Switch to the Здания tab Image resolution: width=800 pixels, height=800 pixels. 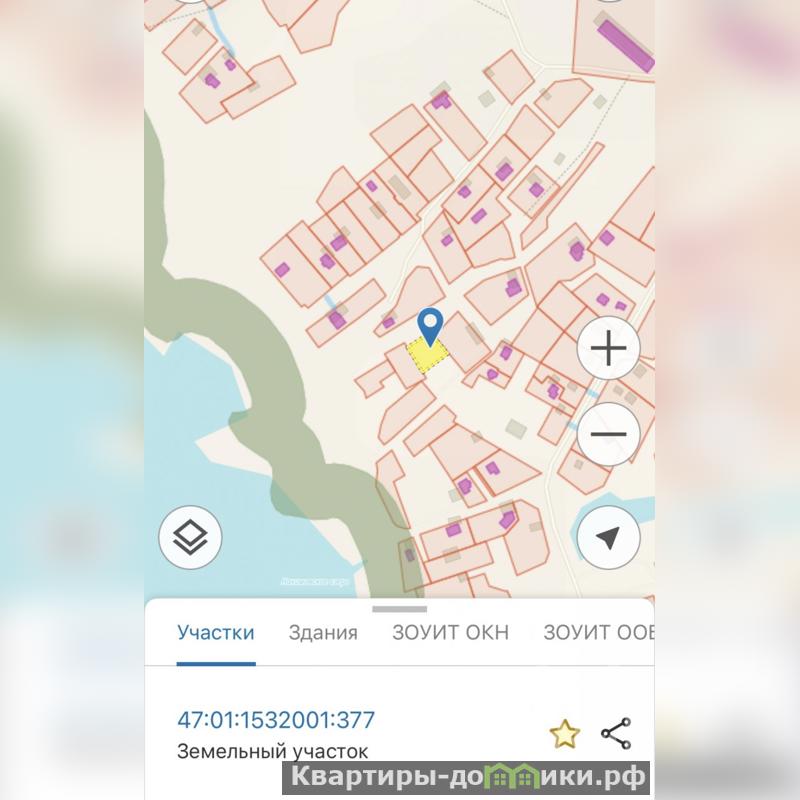click(323, 633)
